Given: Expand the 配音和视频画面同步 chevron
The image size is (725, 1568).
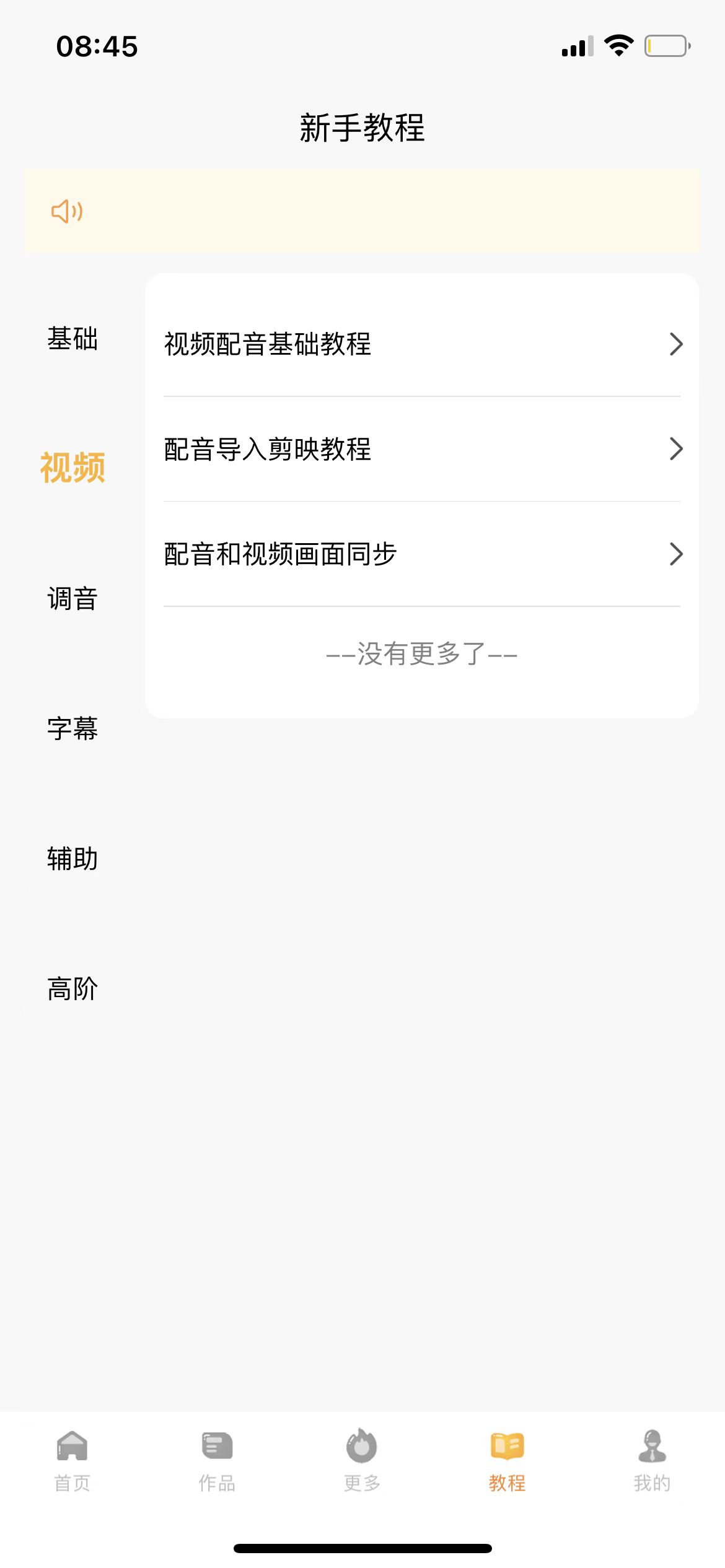Looking at the screenshot, I should click(x=677, y=554).
